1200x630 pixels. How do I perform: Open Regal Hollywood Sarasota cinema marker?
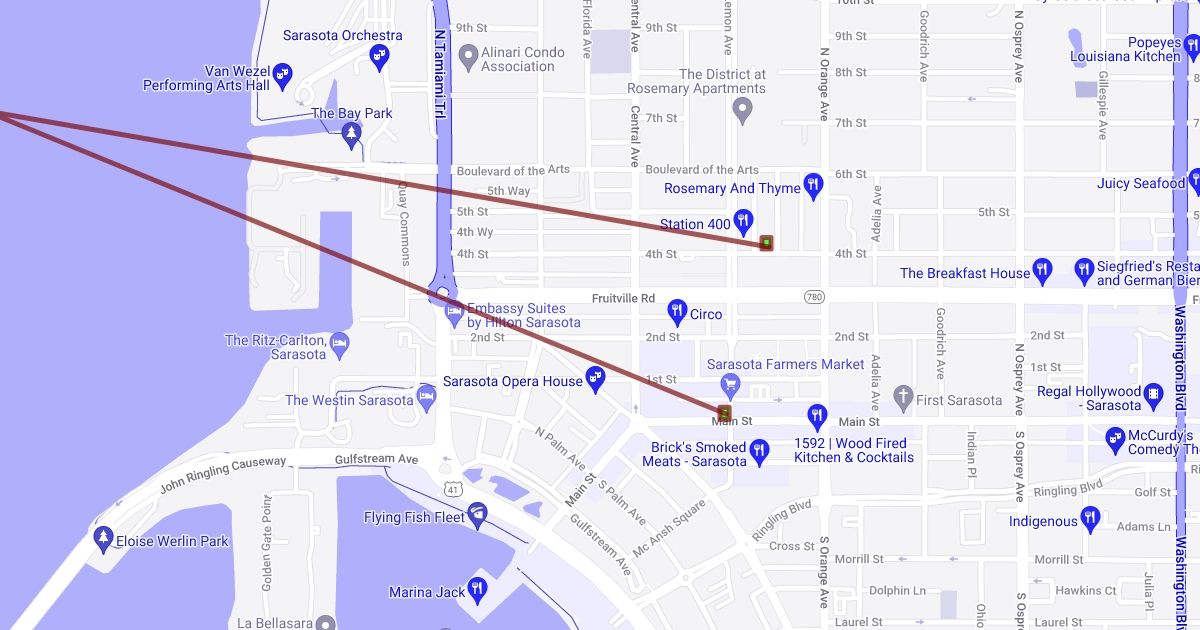pos(1153,395)
